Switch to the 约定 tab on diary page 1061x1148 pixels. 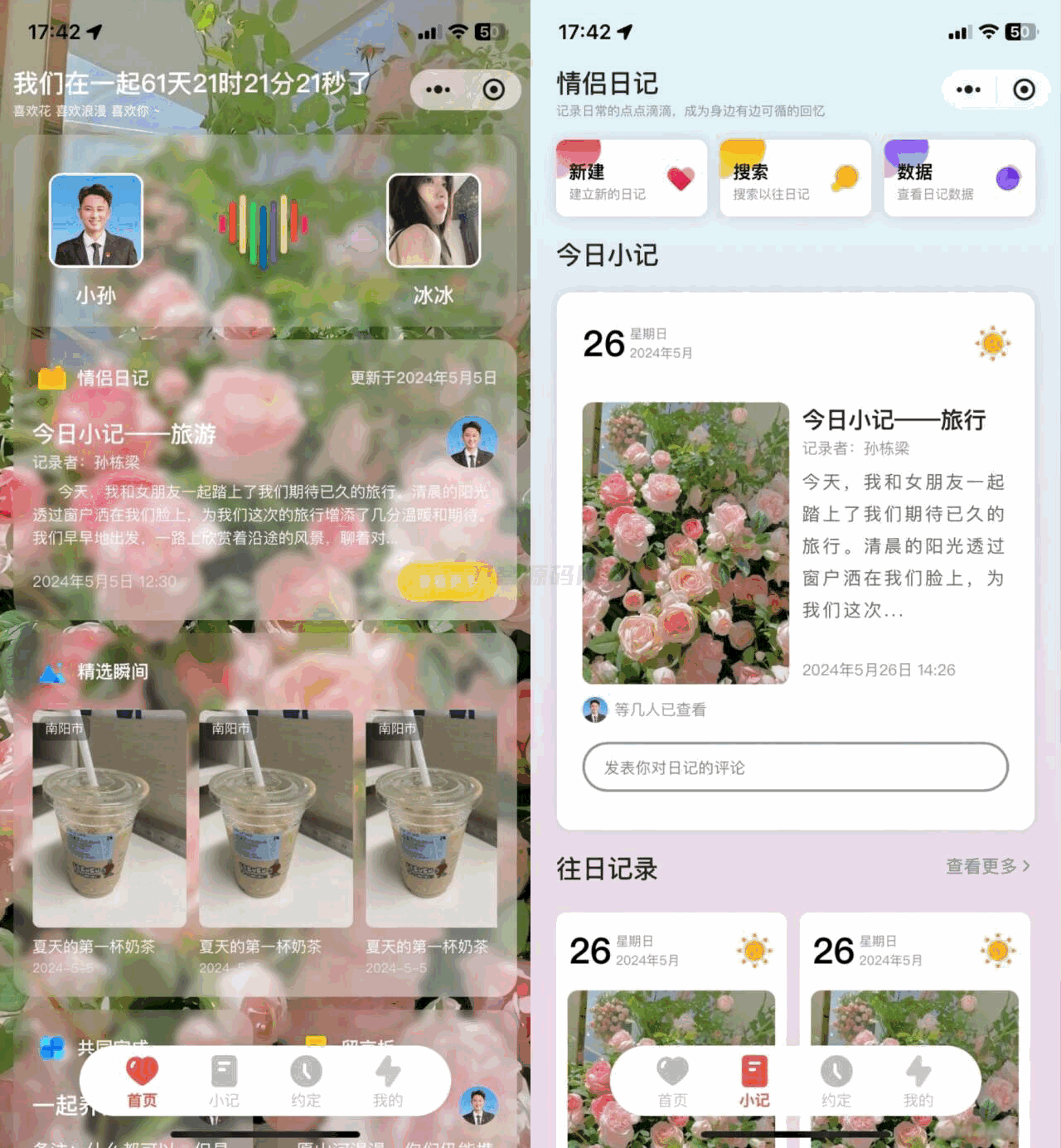tap(836, 1082)
